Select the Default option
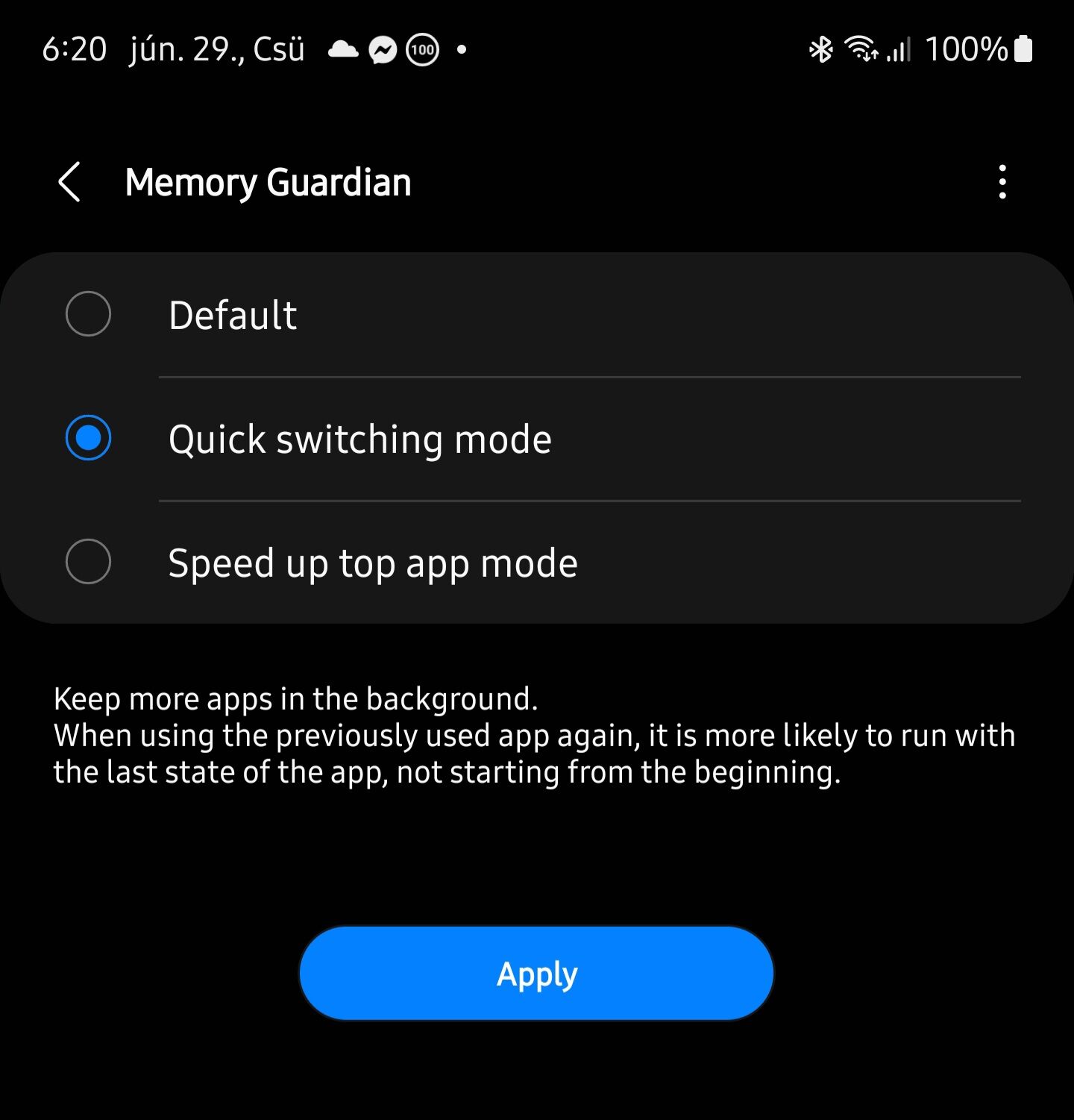Viewport: 1074px width, 1120px height. click(x=89, y=314)
